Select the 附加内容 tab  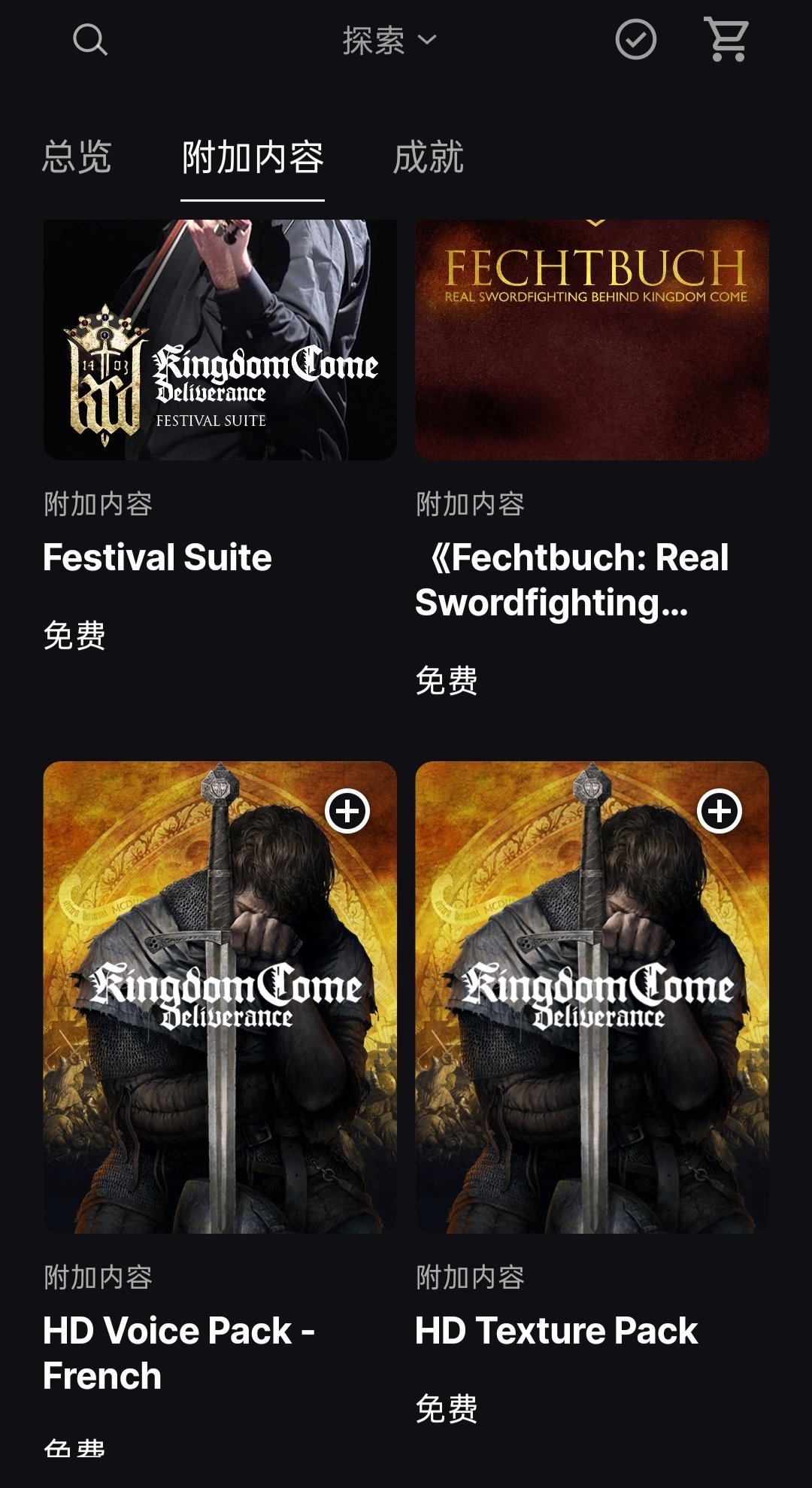[x=253, y=157]
